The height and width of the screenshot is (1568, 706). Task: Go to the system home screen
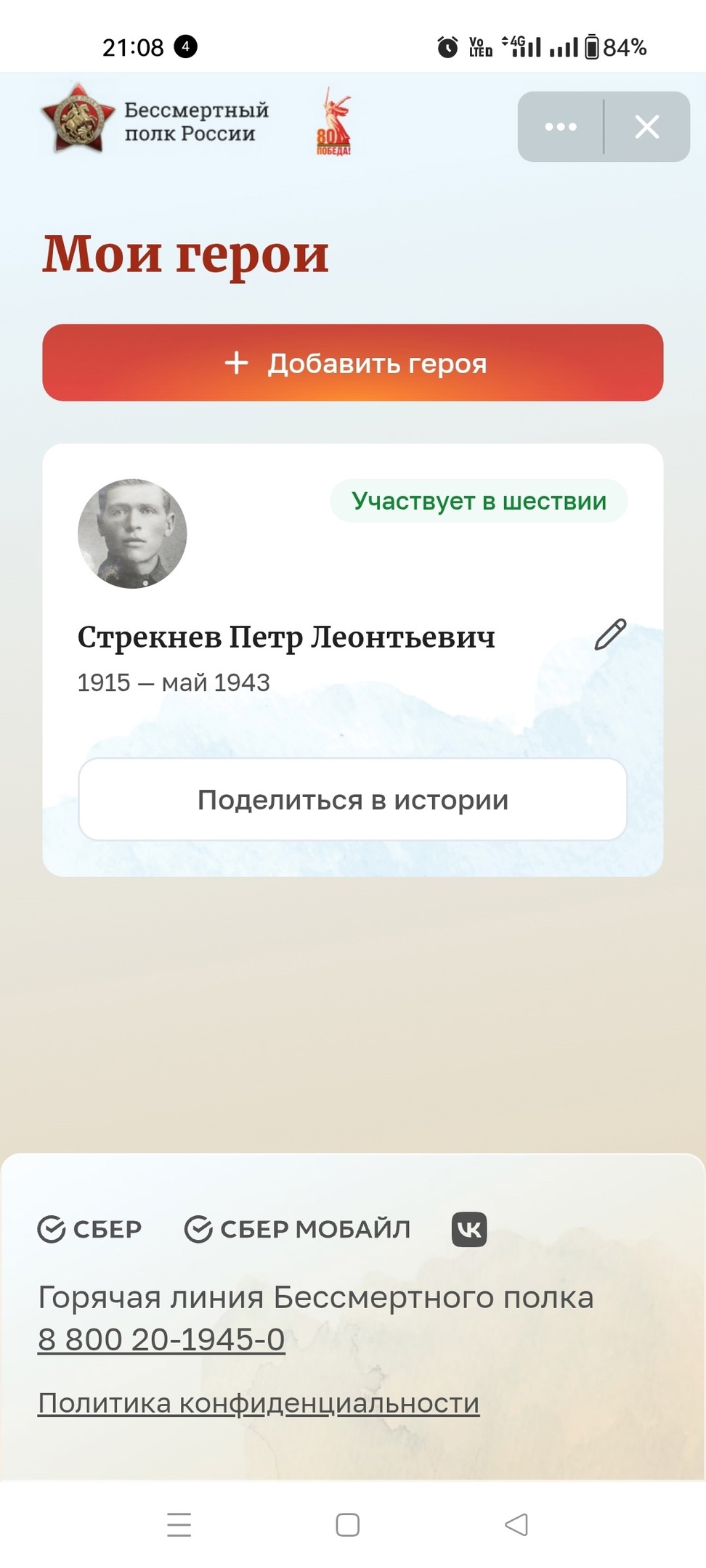point(348,1524)
